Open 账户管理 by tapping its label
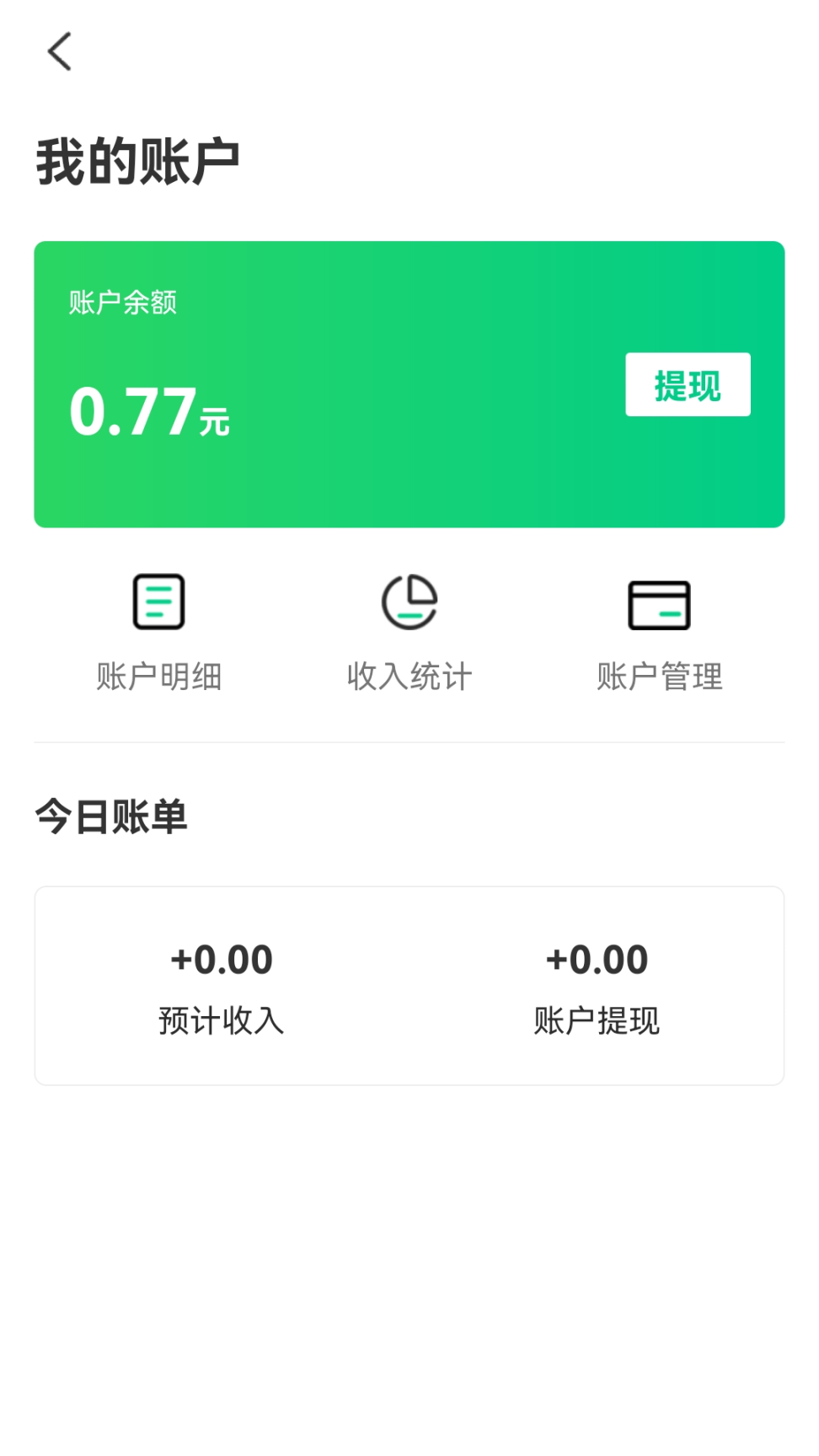Viewport: 819px width, 1456px height. [x=661, y=675]
